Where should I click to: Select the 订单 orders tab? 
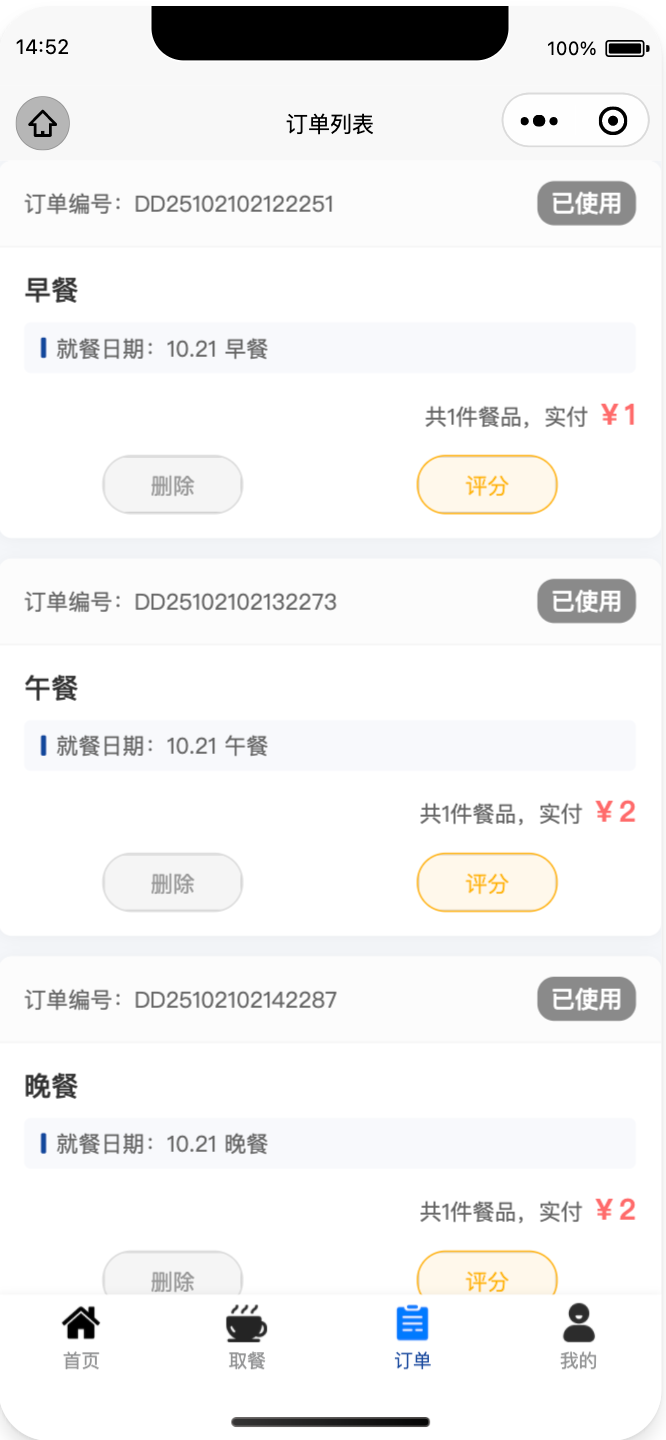[412, 1336]
